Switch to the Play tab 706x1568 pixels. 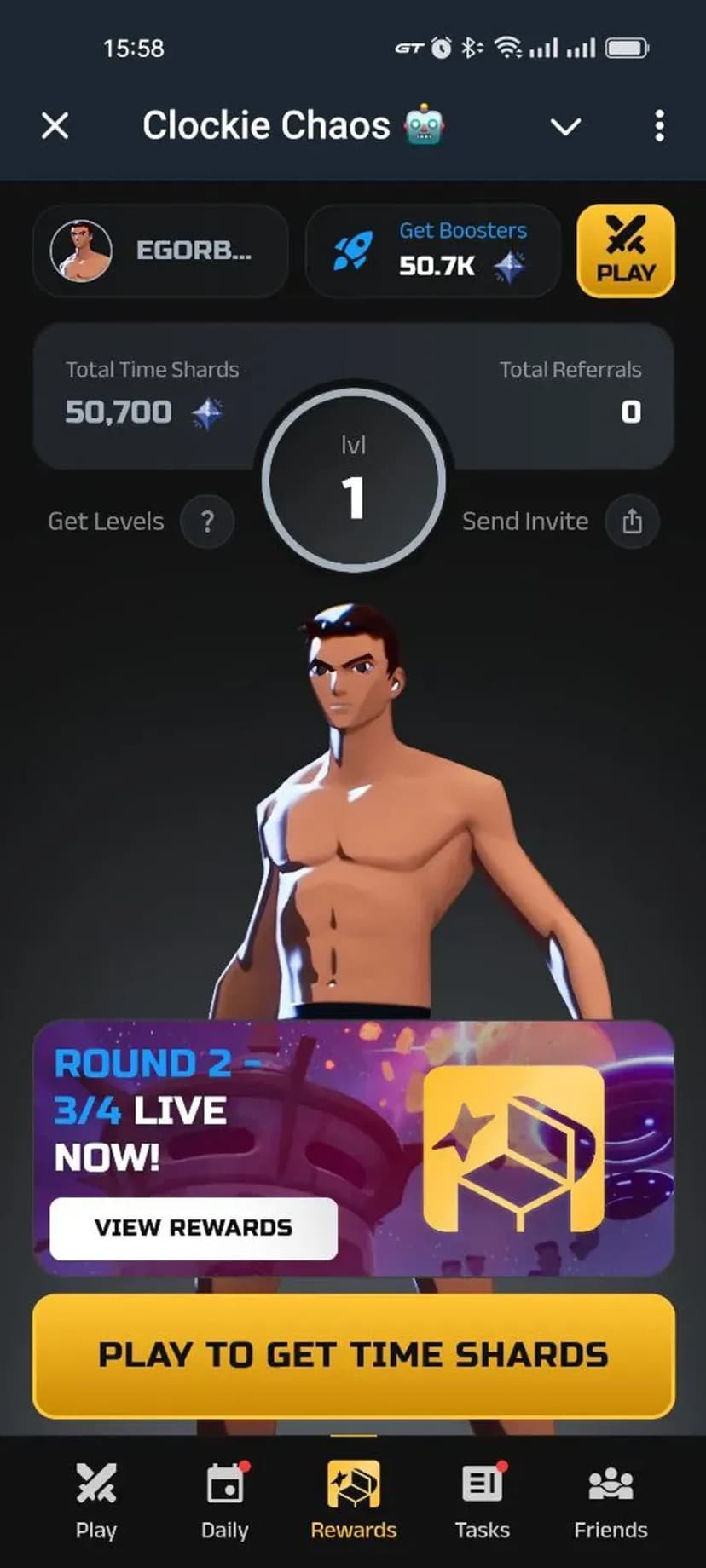click(95, 1502)
